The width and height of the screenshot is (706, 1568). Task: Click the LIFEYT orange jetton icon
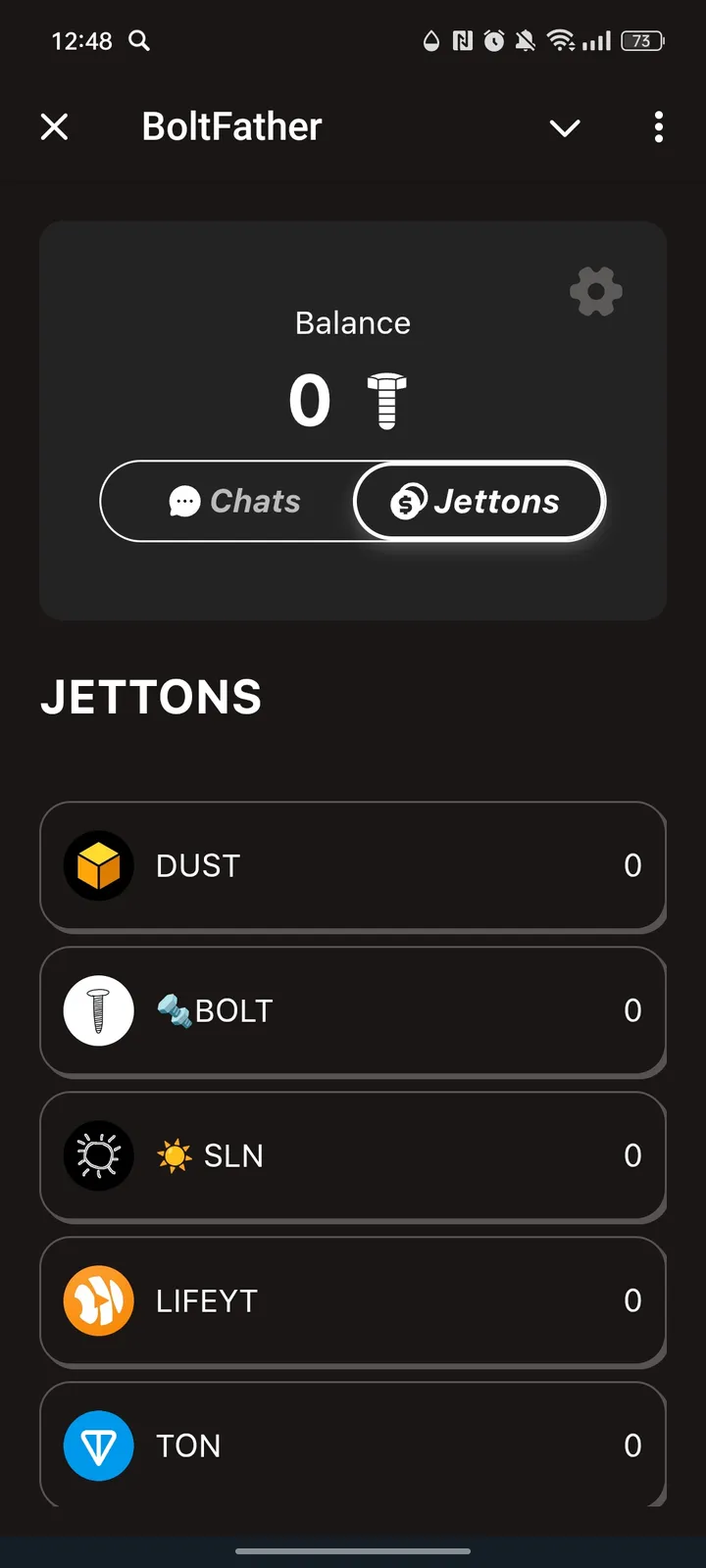point(98,1300)
